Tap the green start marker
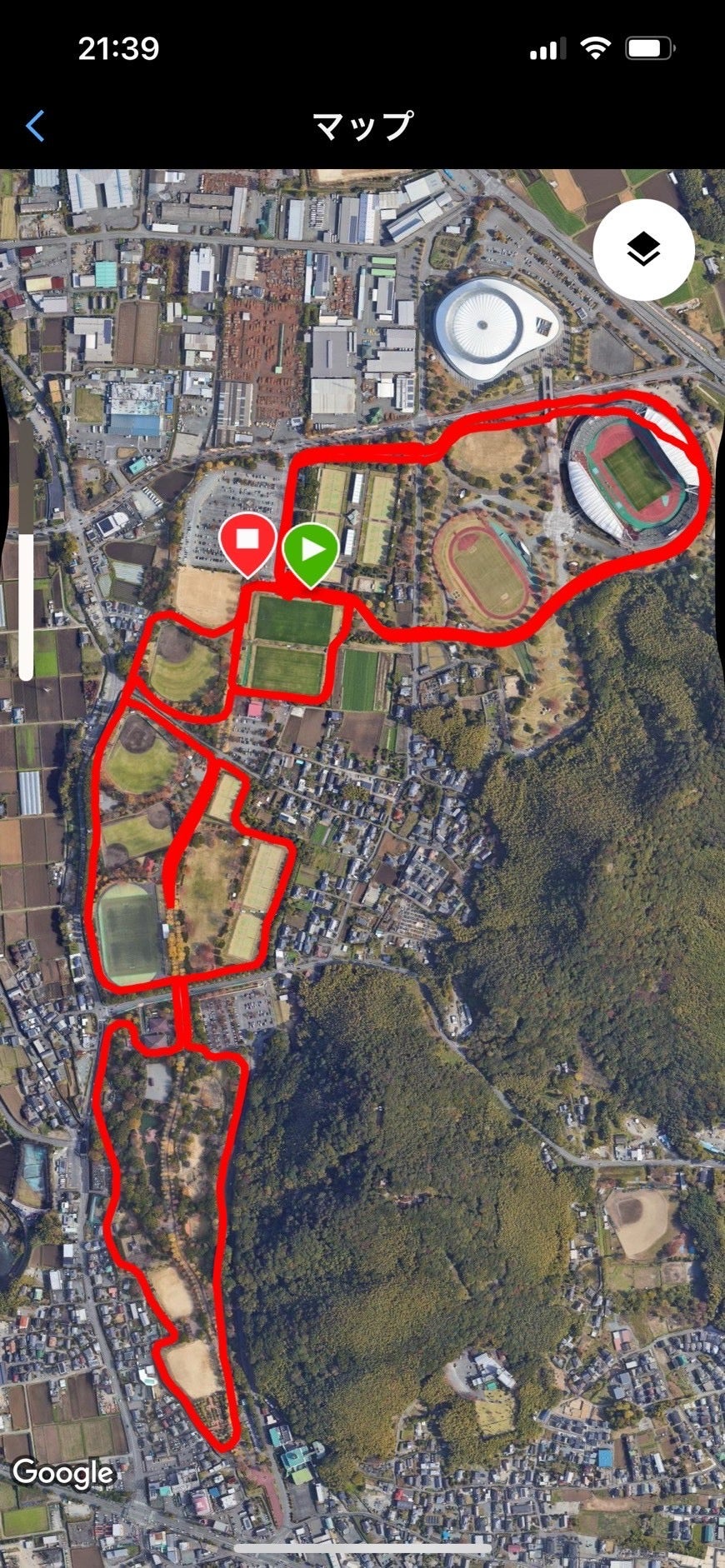The height and width of the screenshot is (1568, 725). [311, 551]
